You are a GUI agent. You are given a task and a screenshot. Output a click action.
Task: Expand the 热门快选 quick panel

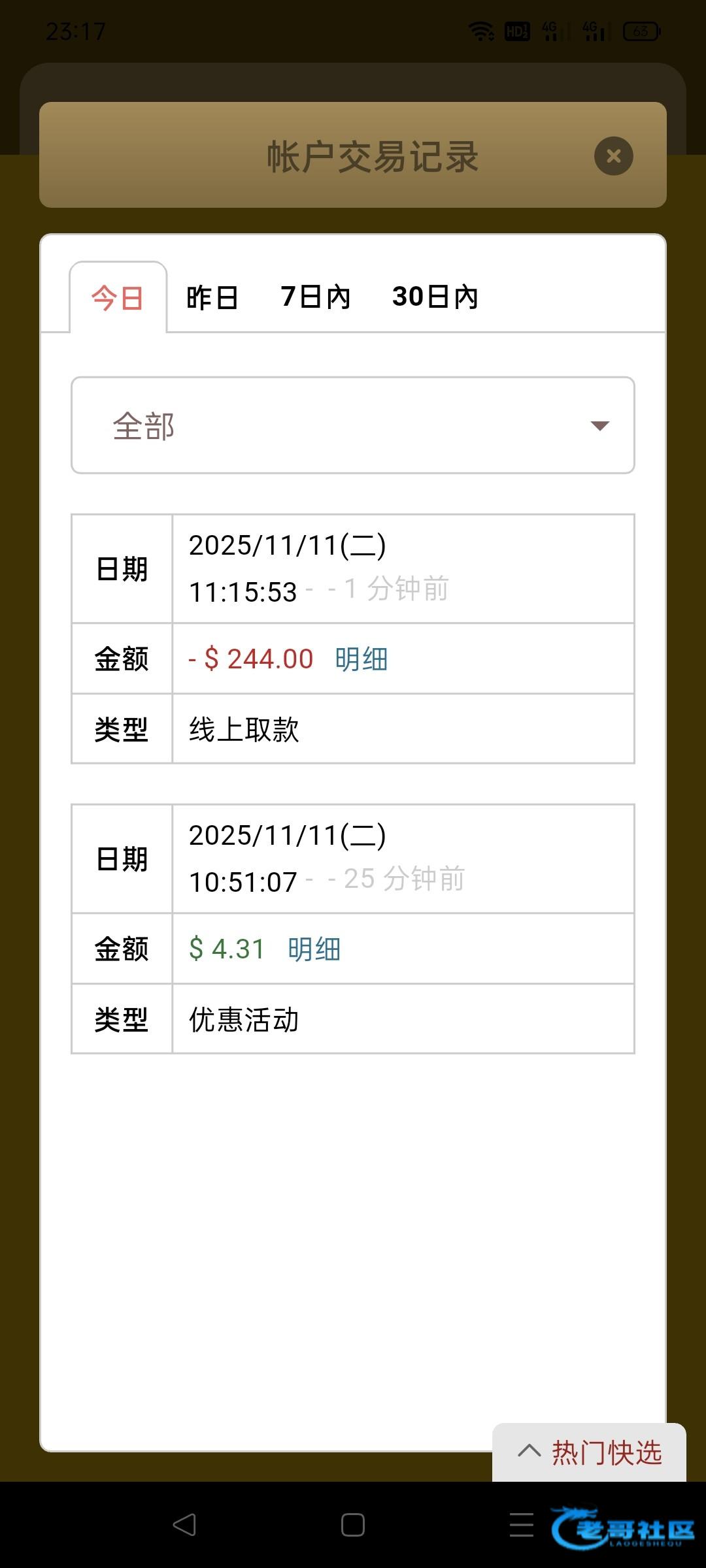(590, 1453)
